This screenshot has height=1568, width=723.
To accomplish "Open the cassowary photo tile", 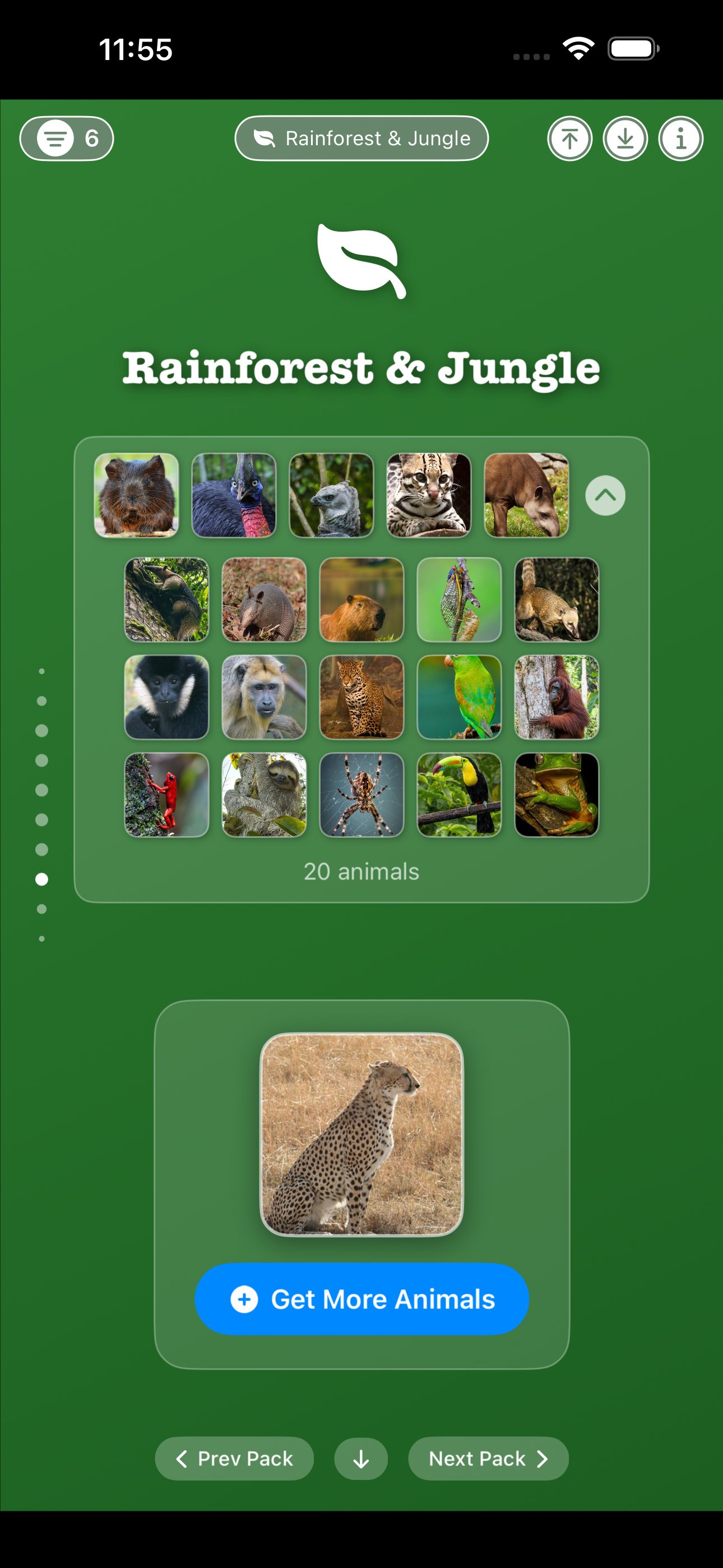I will click(x=234, y=496).
